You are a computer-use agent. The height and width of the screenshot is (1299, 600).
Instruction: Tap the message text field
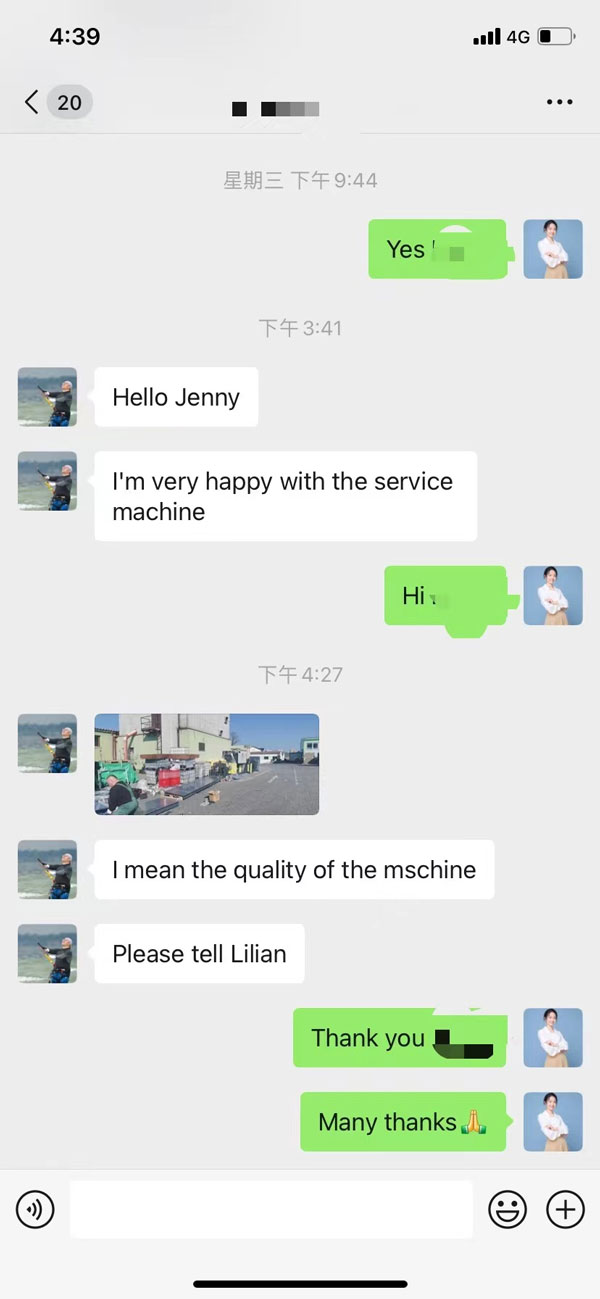click(271, 1210)
